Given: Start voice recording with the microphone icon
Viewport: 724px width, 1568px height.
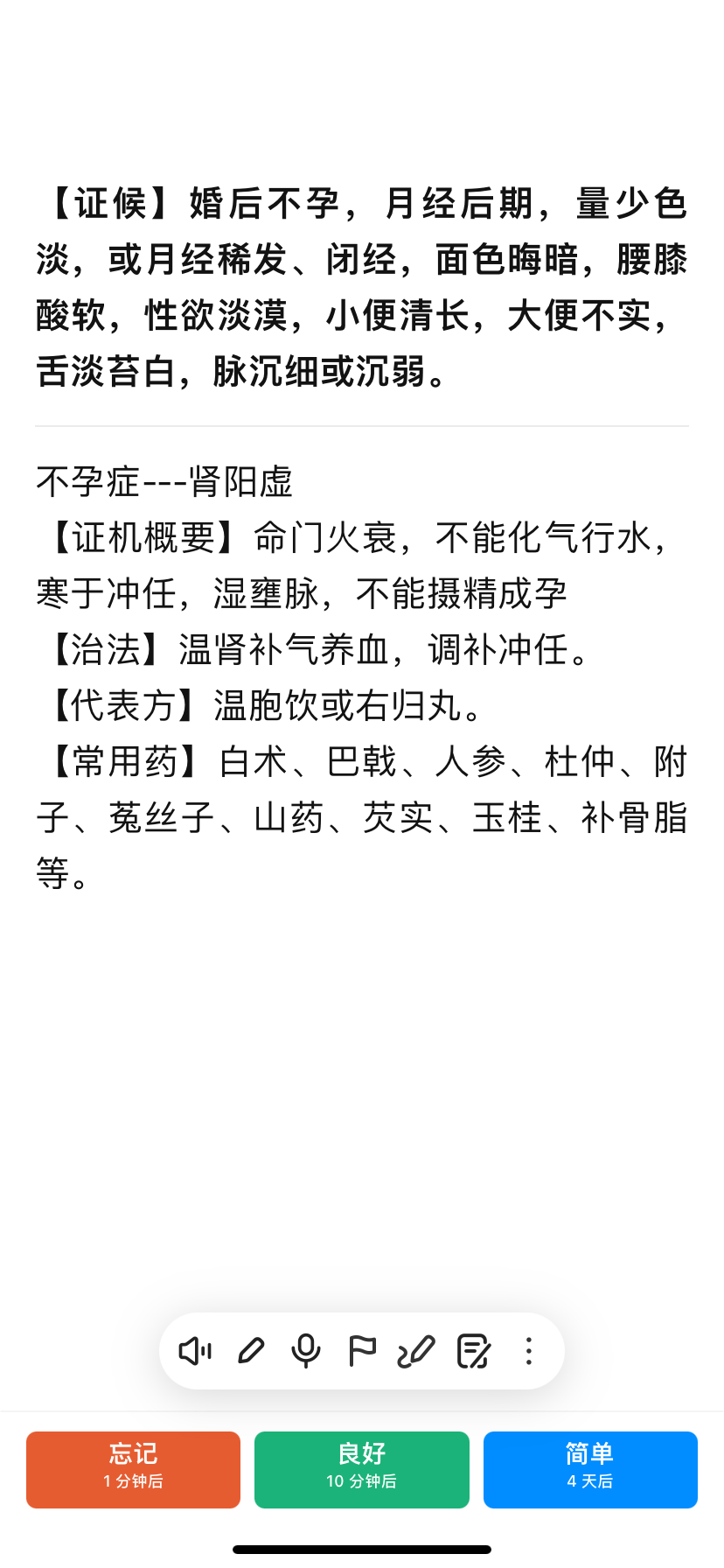Looking at the screenshot, I should tap(306, 1351).
